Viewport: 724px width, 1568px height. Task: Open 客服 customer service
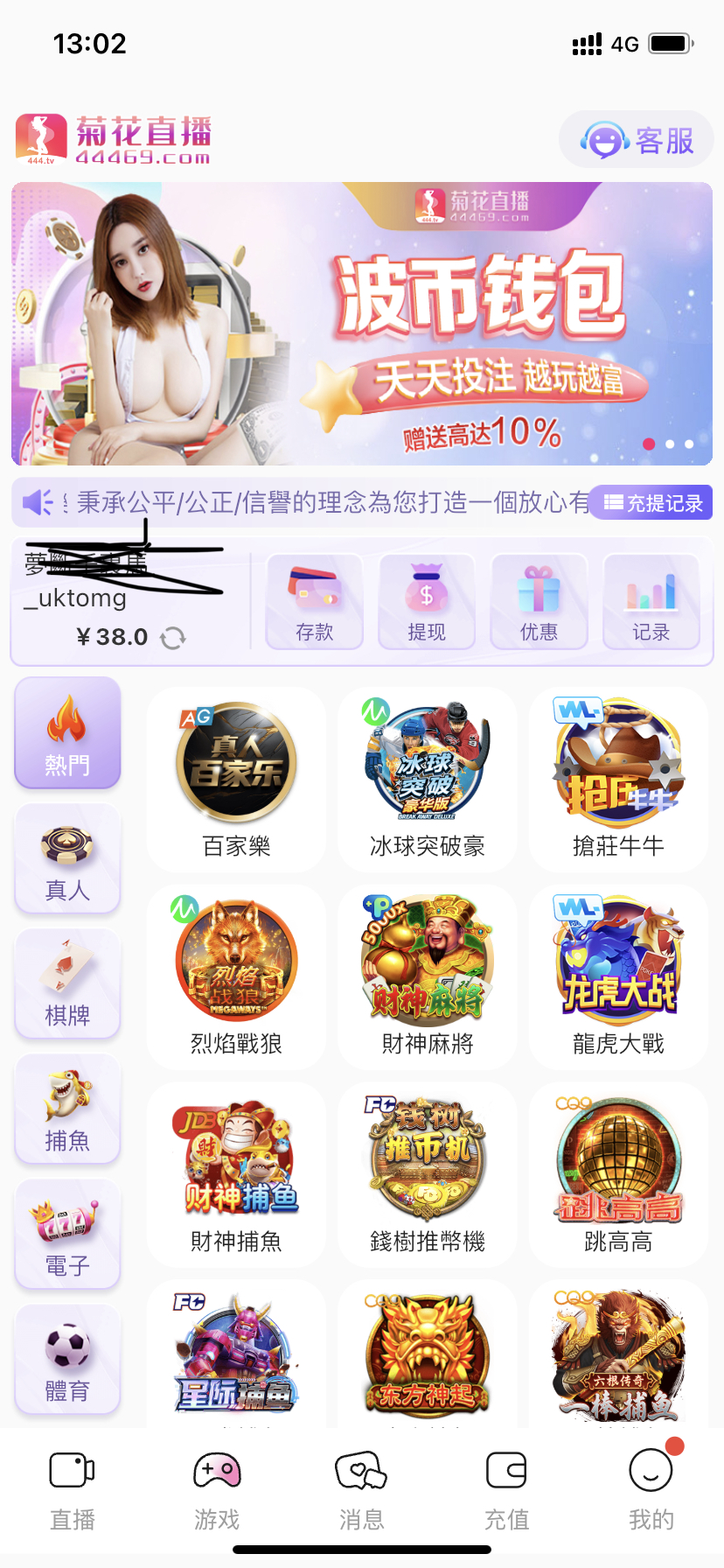tap(637, 140)
